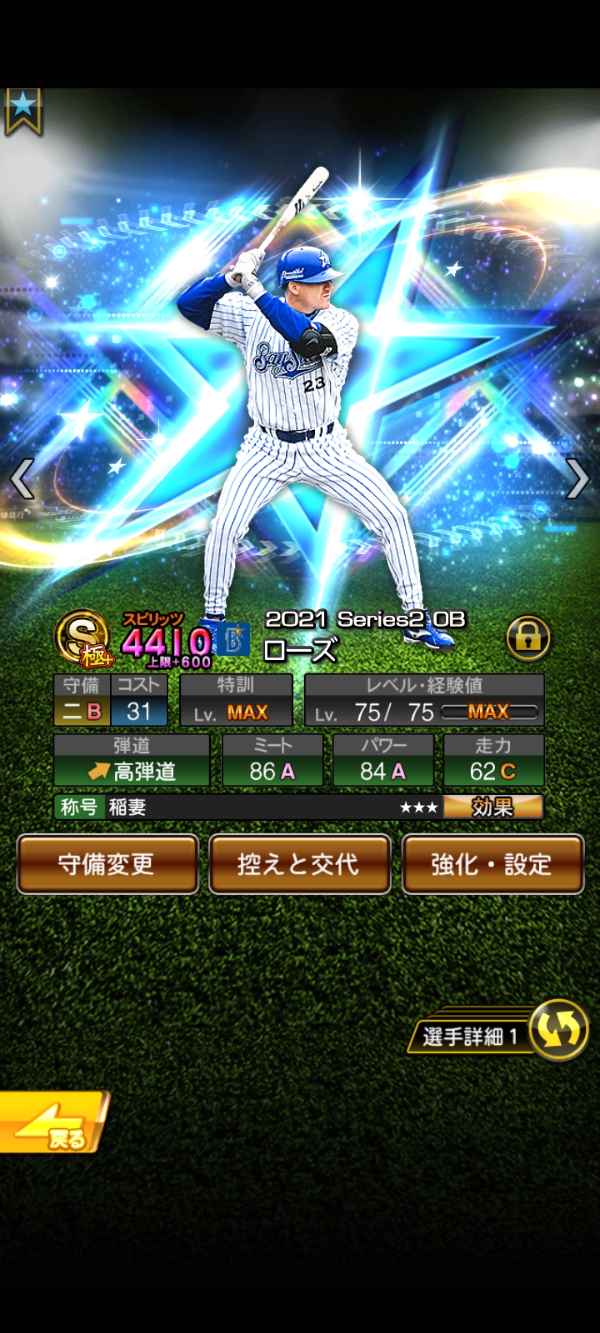This screenshot has height=1333, width=600.
Task: Go to the previous player with the left arrow
Action: tap(22, 479)
